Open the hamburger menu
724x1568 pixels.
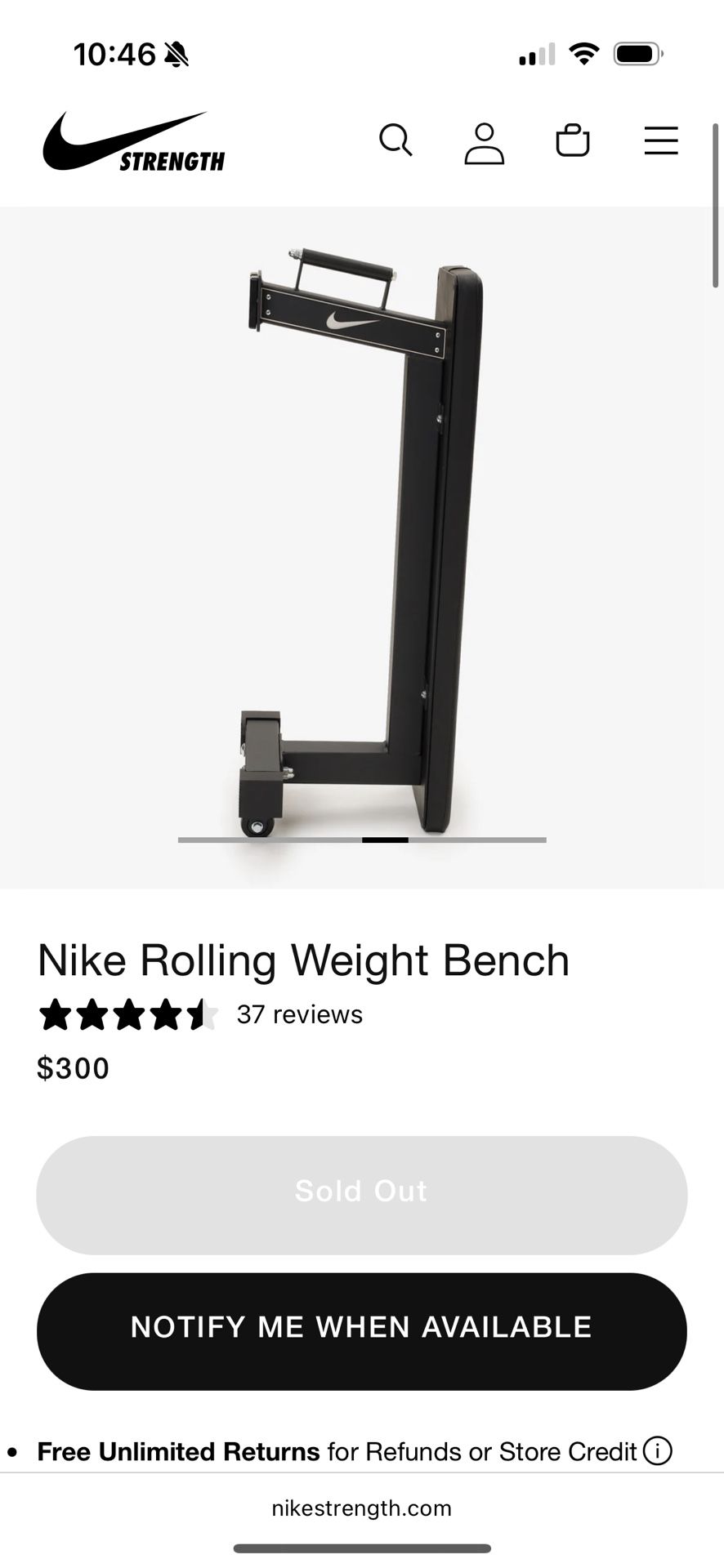point(660,140)
